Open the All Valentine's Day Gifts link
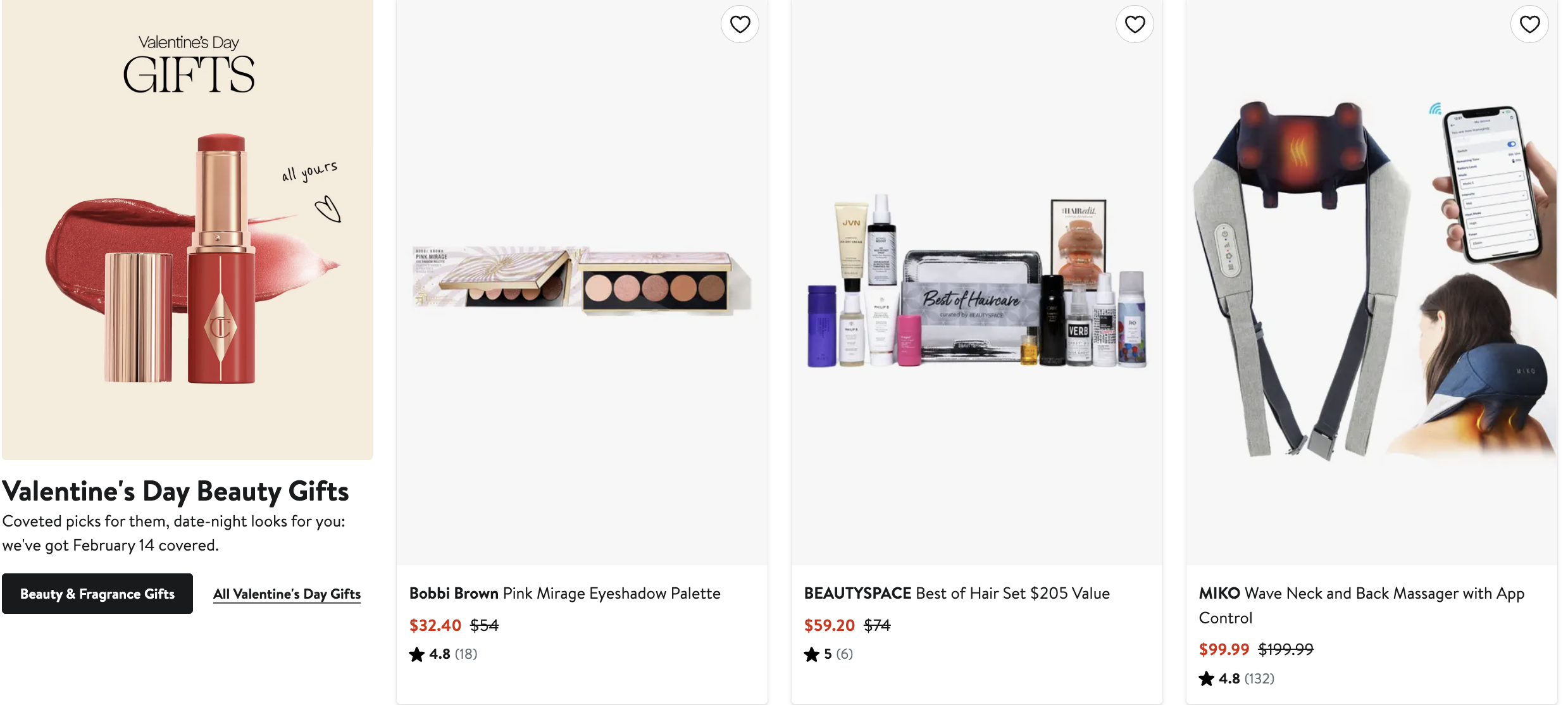 (287, 594)
